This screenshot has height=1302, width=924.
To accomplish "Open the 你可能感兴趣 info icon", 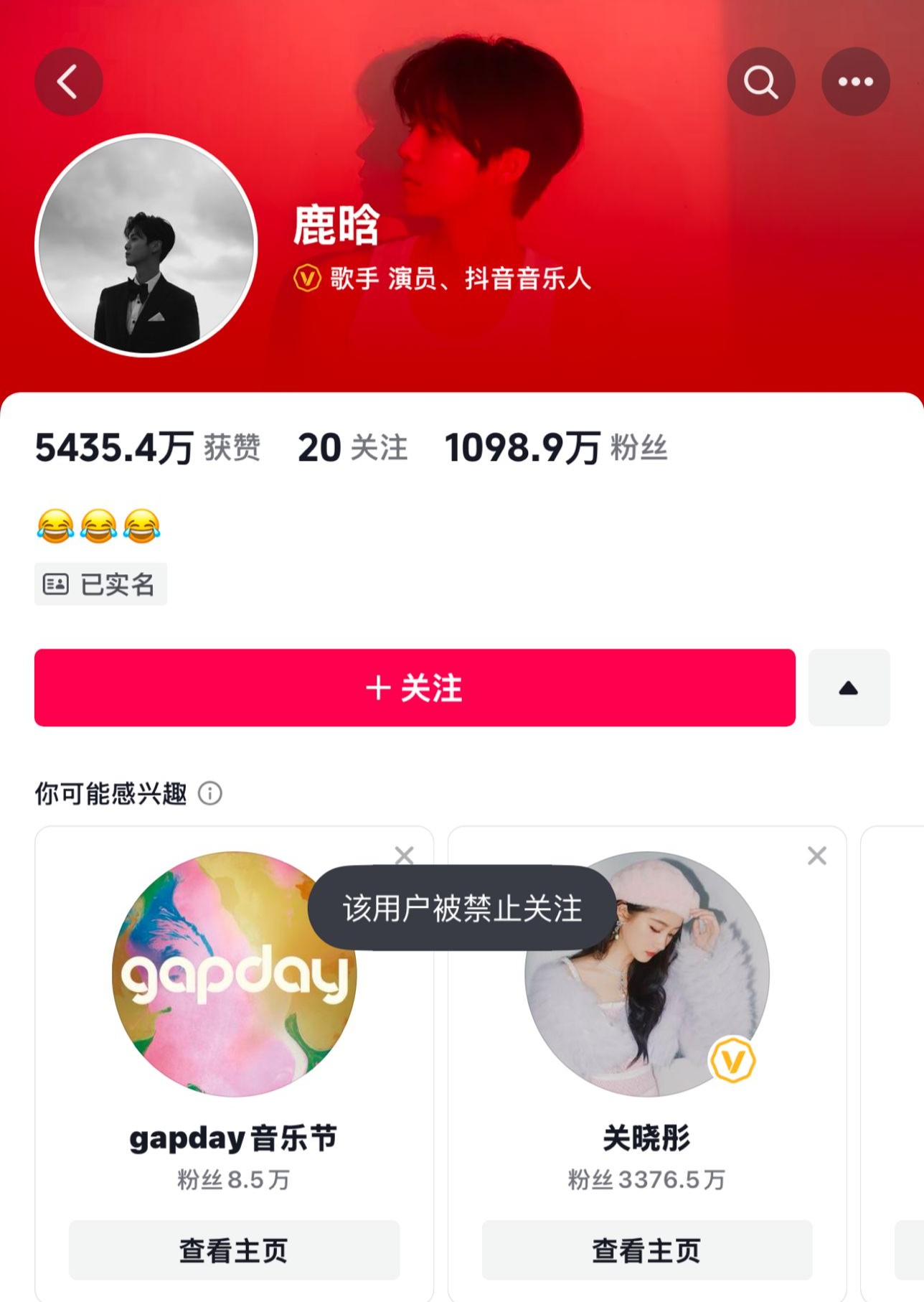I will click(210, 793).
